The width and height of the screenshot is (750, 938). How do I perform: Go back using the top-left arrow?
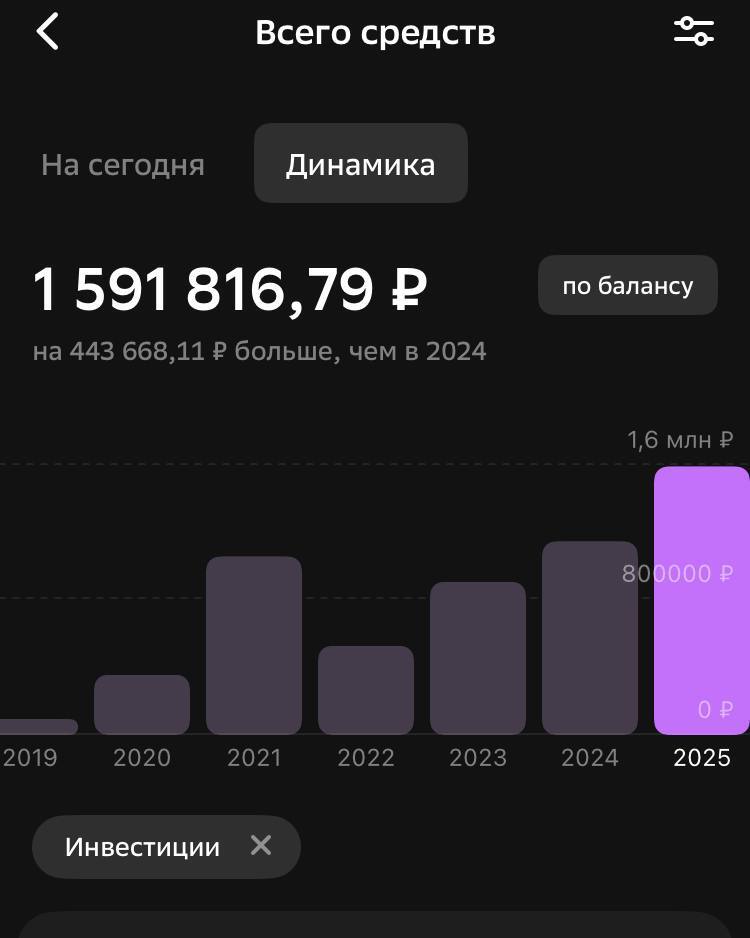pyautogui.click(x=47, y=32)
